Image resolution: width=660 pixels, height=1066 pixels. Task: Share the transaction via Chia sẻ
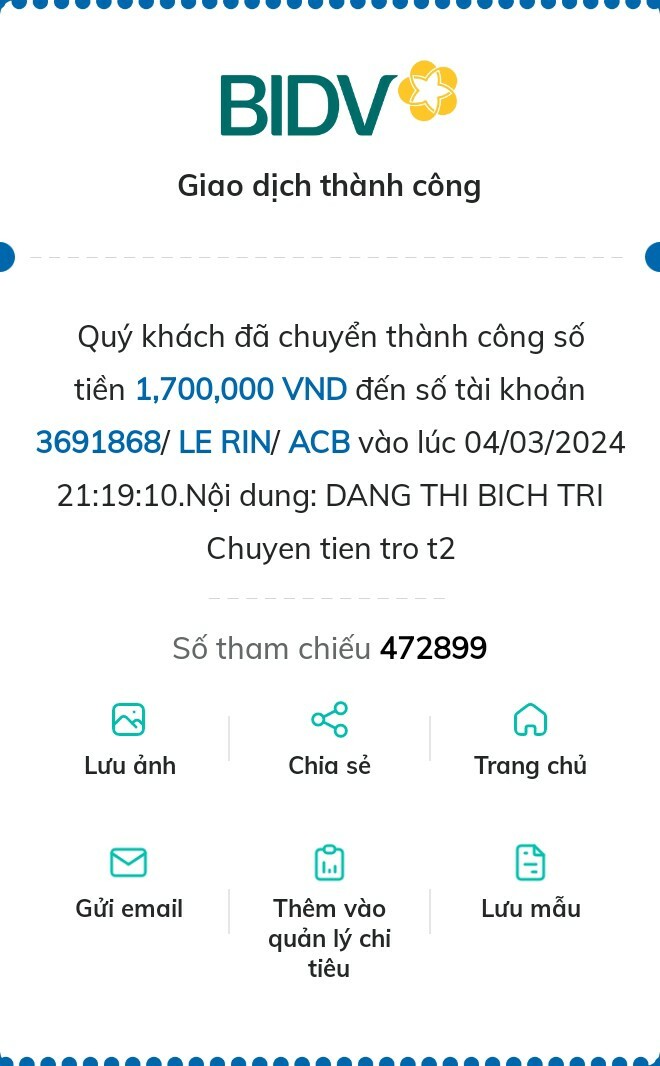329,739
